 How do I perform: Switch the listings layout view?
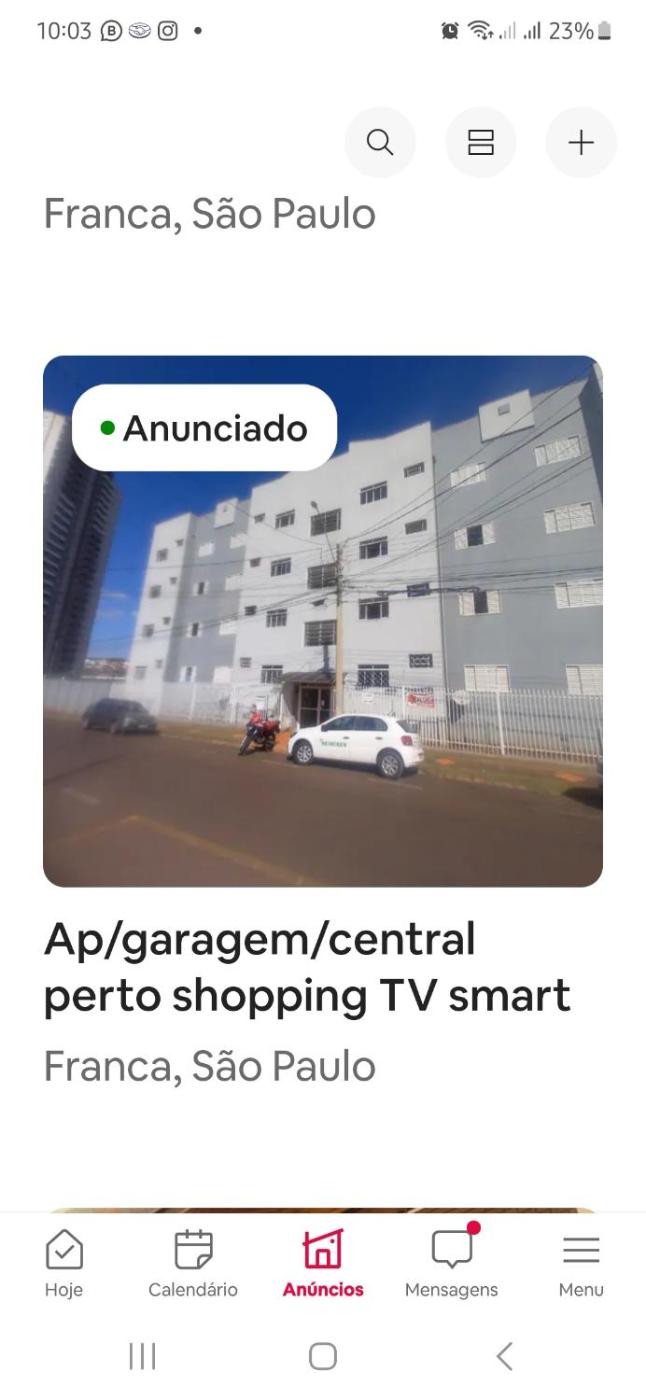coord(481,143)
